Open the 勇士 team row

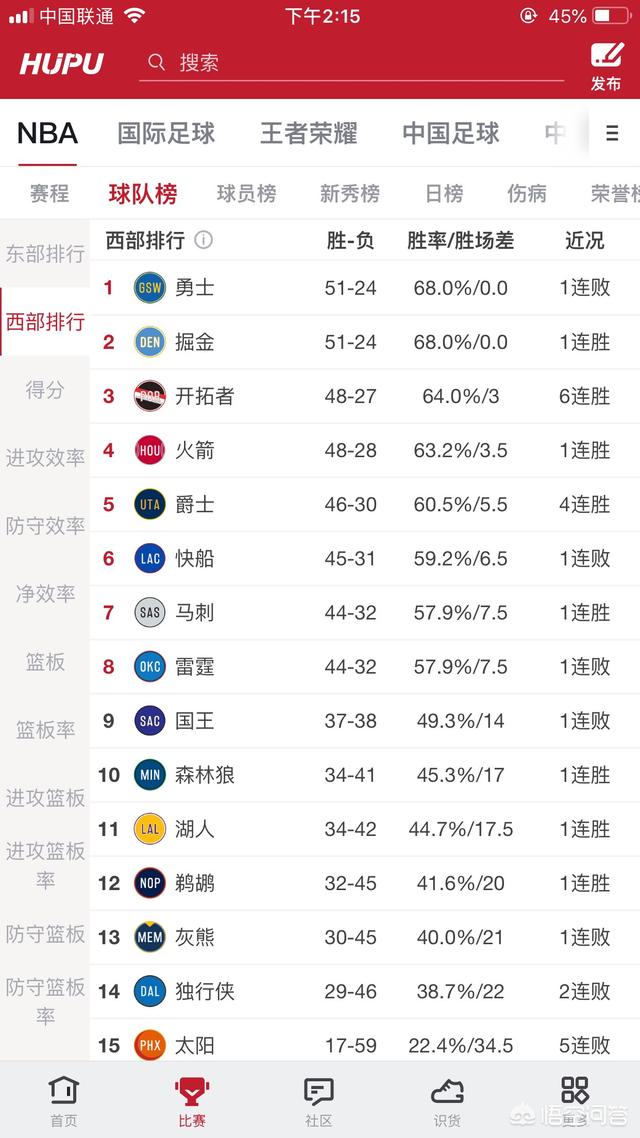click(365, 288)
